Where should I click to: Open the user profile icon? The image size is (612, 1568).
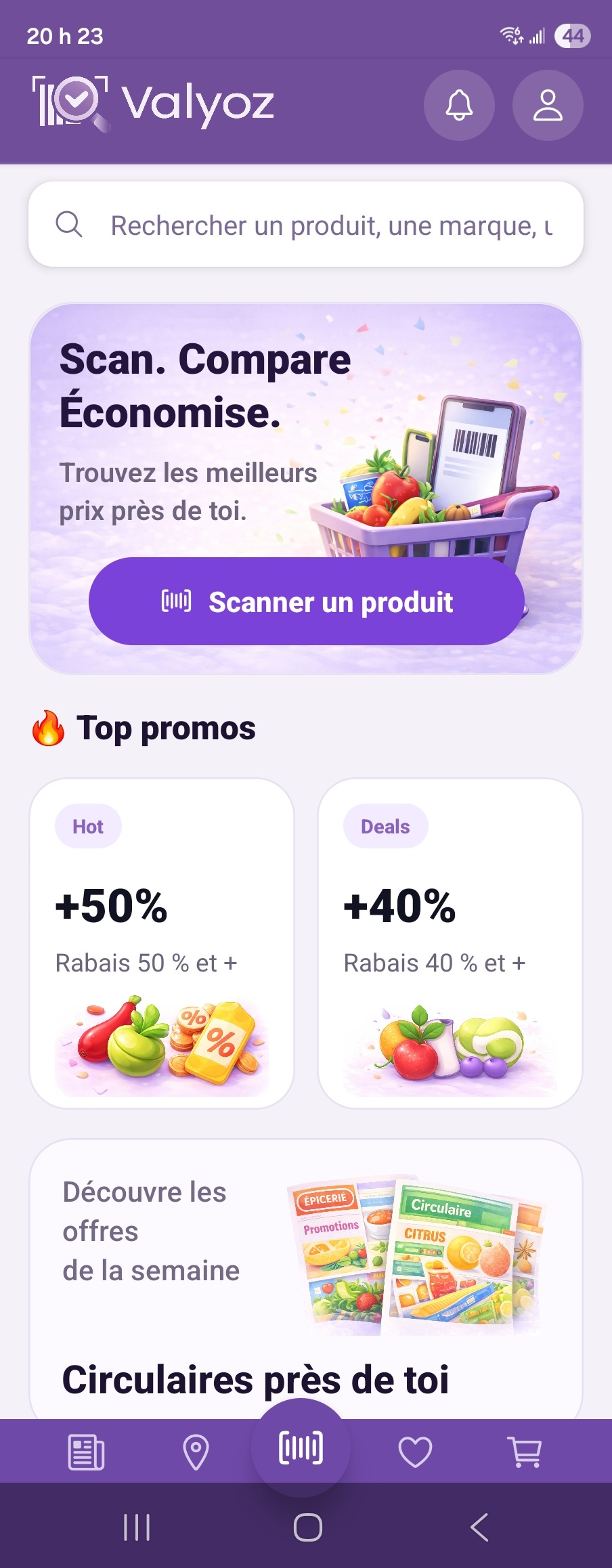pos(548,106)
